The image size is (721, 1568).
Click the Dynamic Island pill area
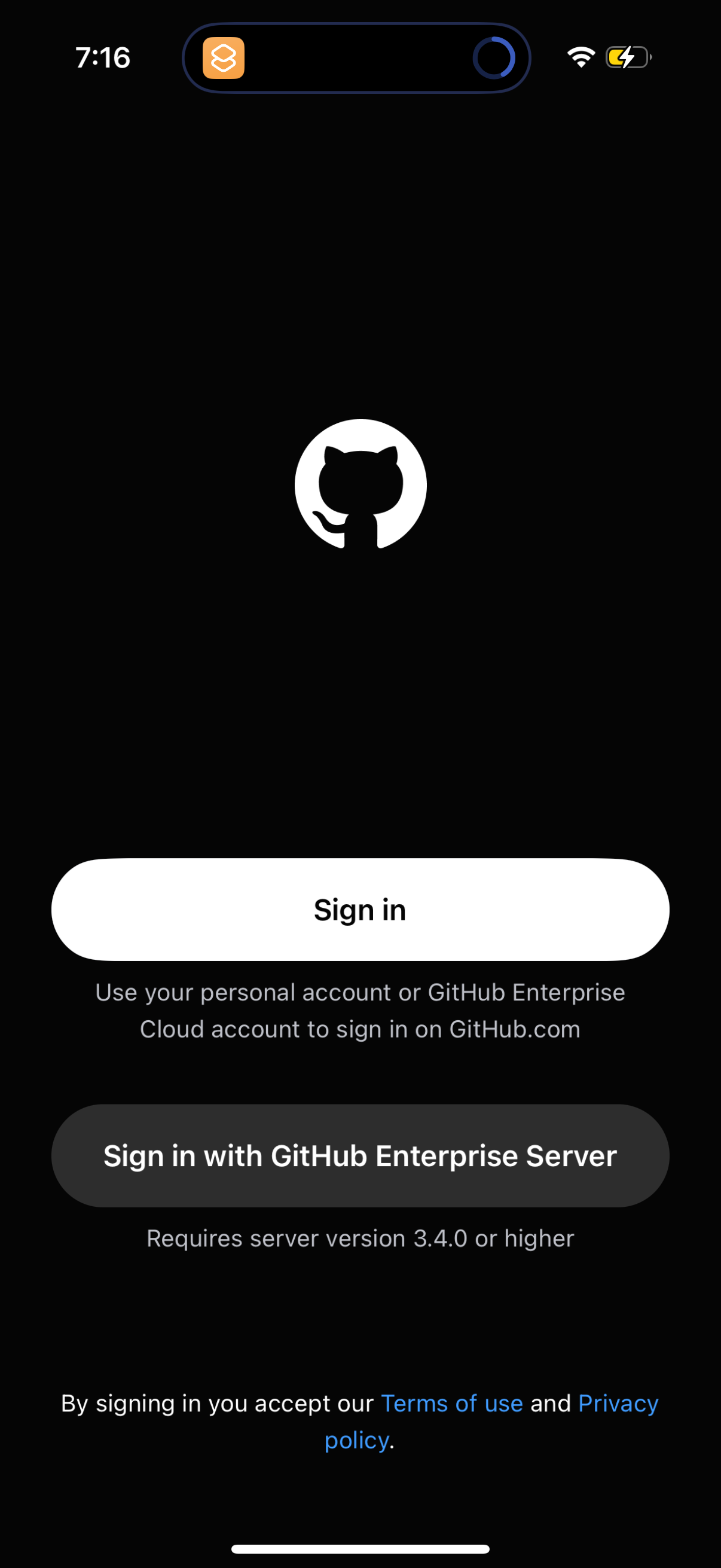coord(355,58)
